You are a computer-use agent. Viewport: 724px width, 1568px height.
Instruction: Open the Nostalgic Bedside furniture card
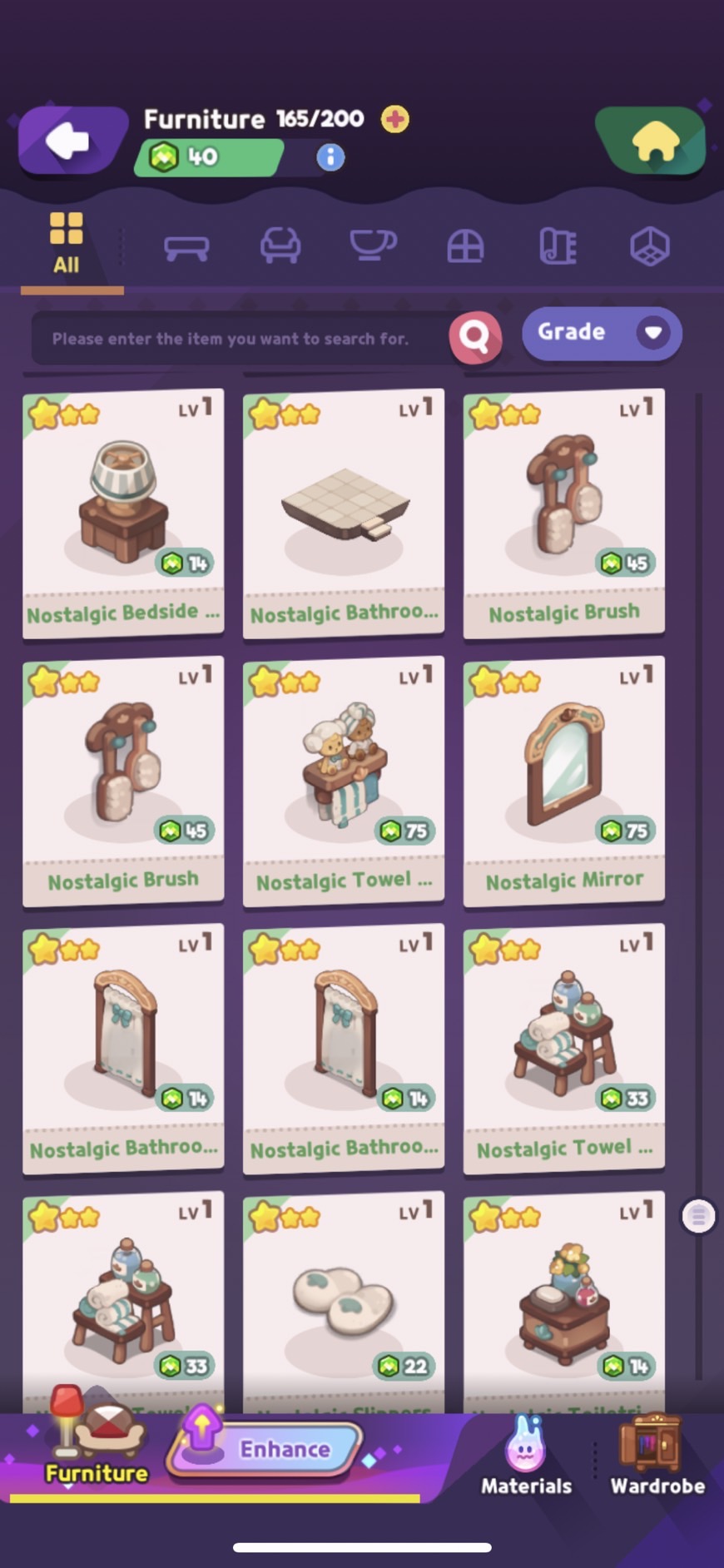pyautogui.click(x=123, y=512)
